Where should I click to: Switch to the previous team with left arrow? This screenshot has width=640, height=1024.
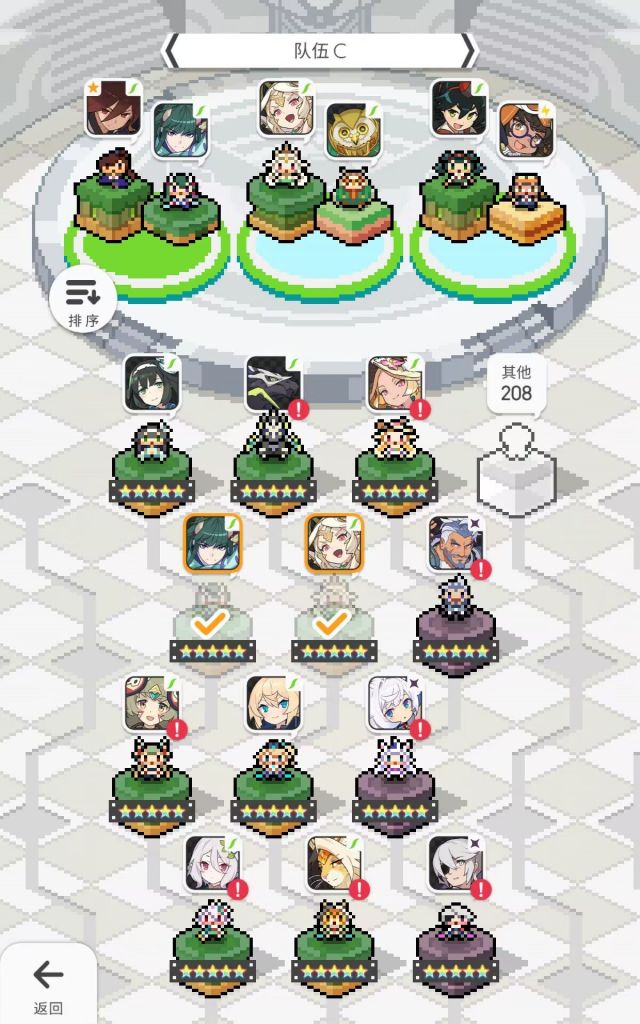coord(171,52)
